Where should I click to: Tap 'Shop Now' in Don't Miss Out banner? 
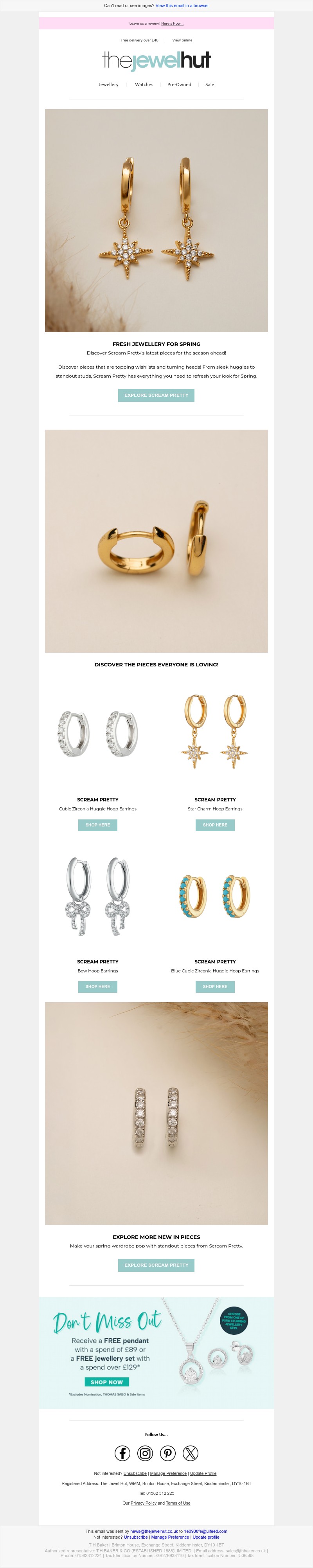point(106,1382)
